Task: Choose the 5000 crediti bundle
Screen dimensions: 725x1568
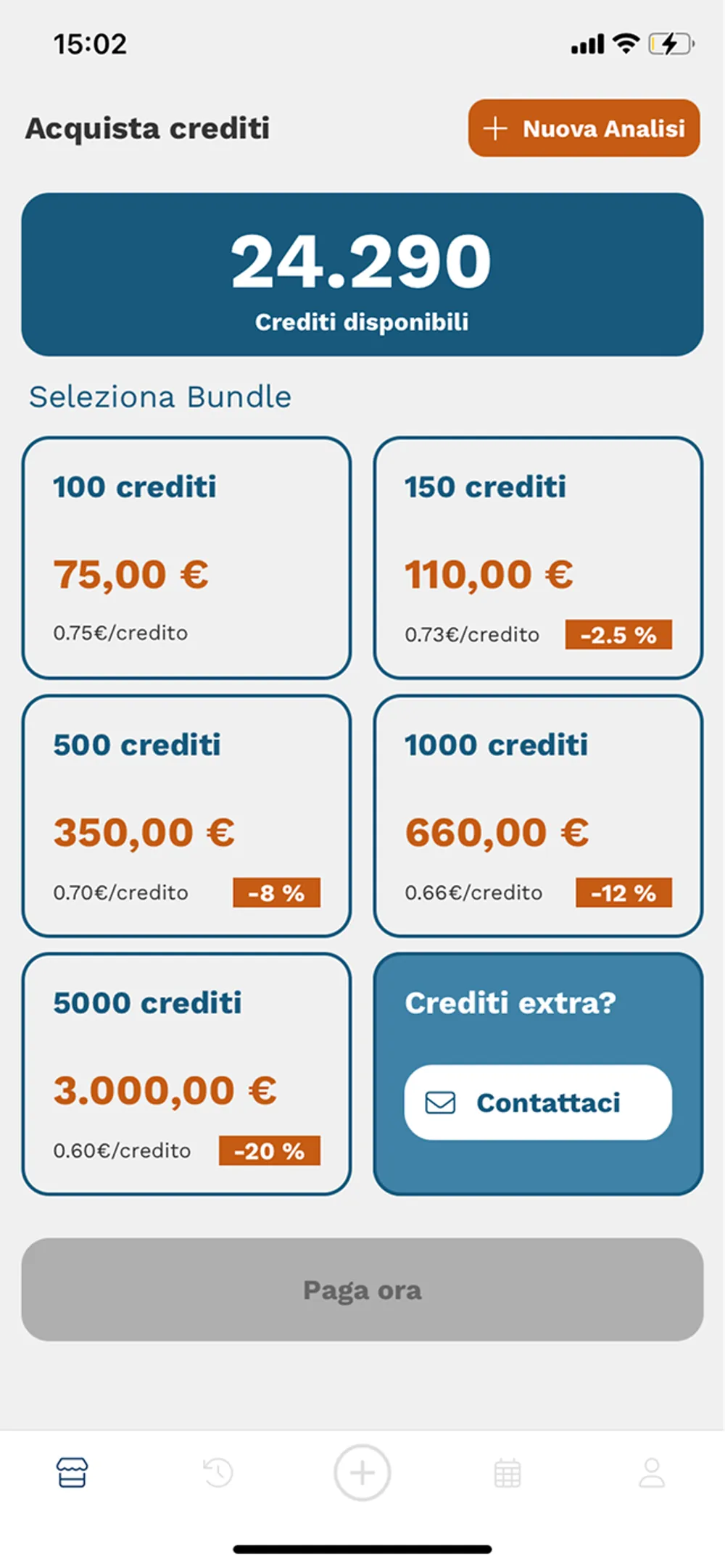Action: tap(186, 1074)
